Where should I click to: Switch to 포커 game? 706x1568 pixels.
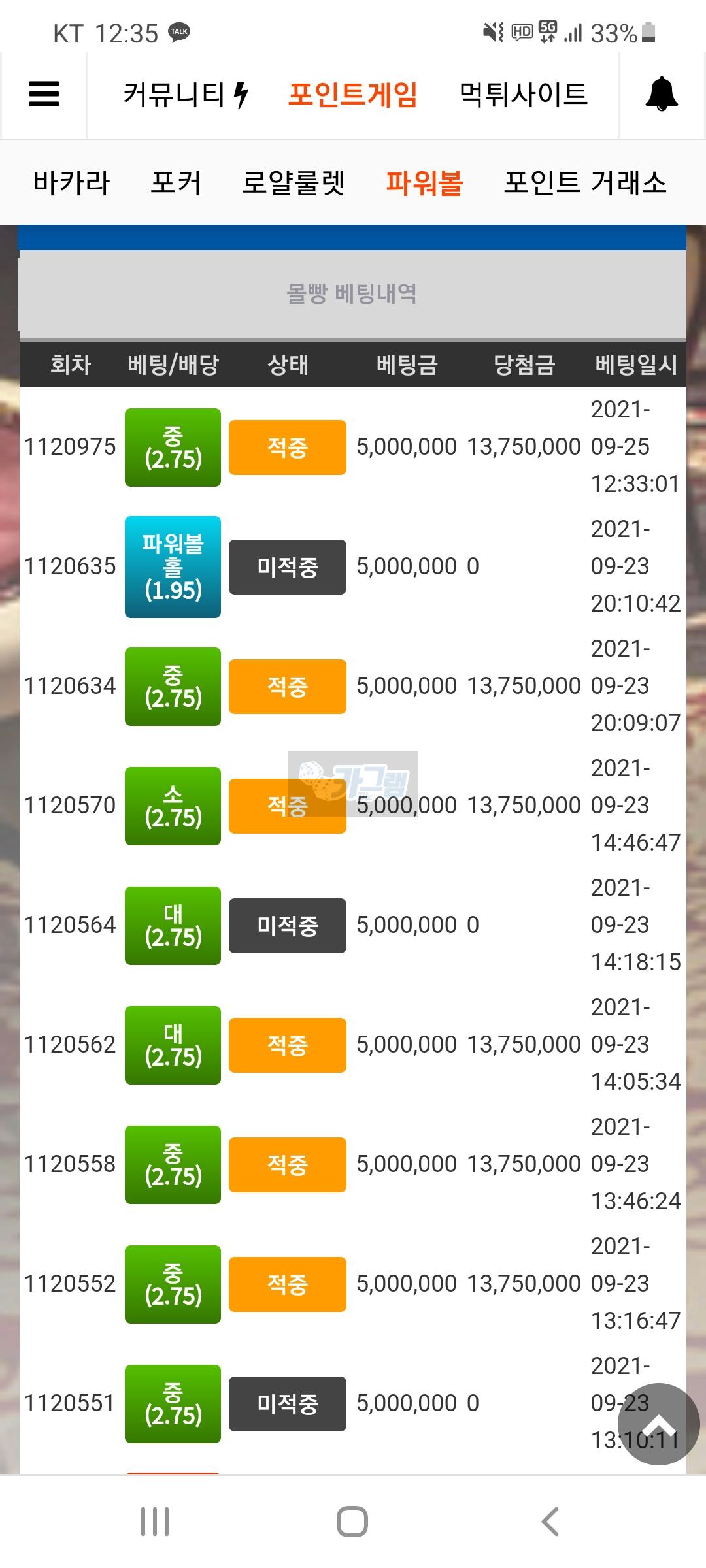pos(176,182)
